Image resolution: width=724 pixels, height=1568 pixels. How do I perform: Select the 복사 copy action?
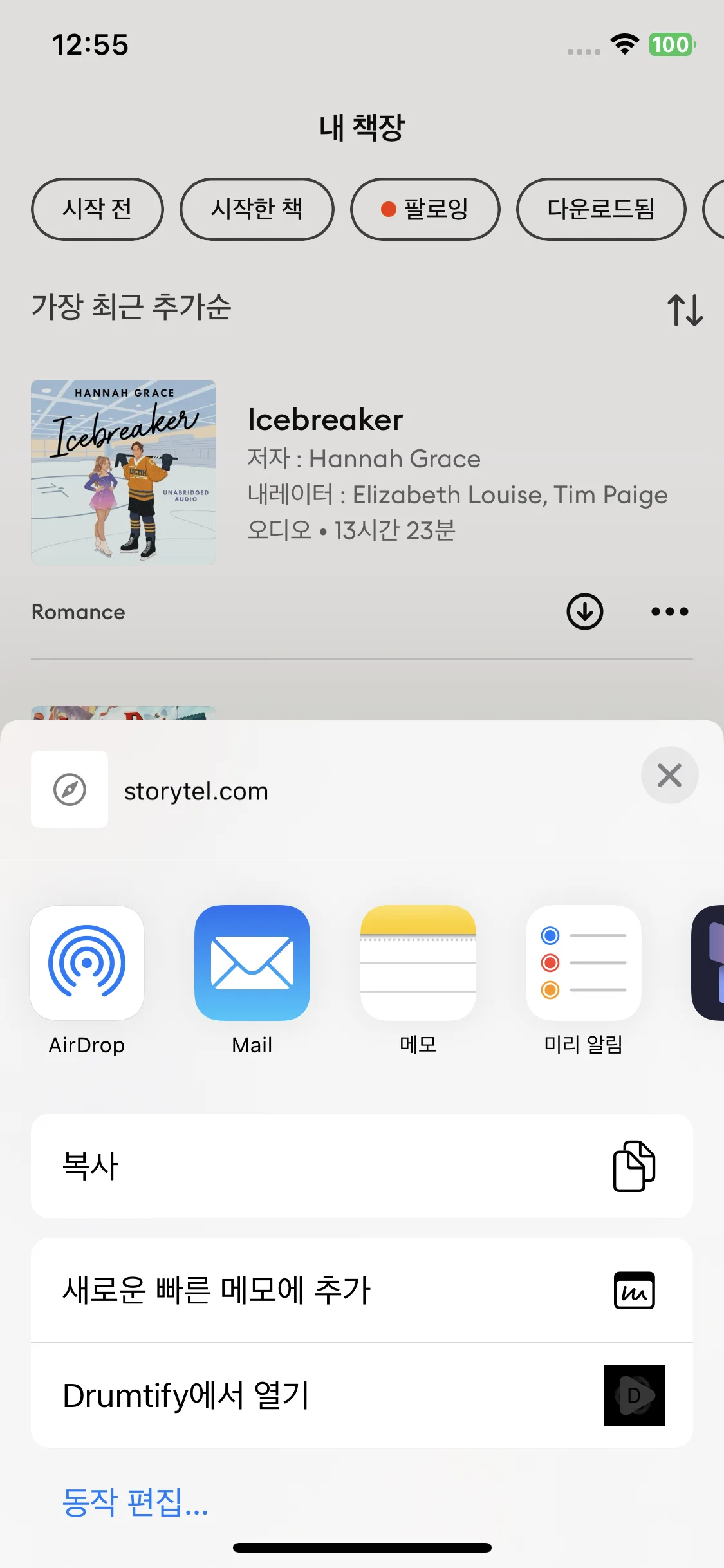(x=362, y=1166)
